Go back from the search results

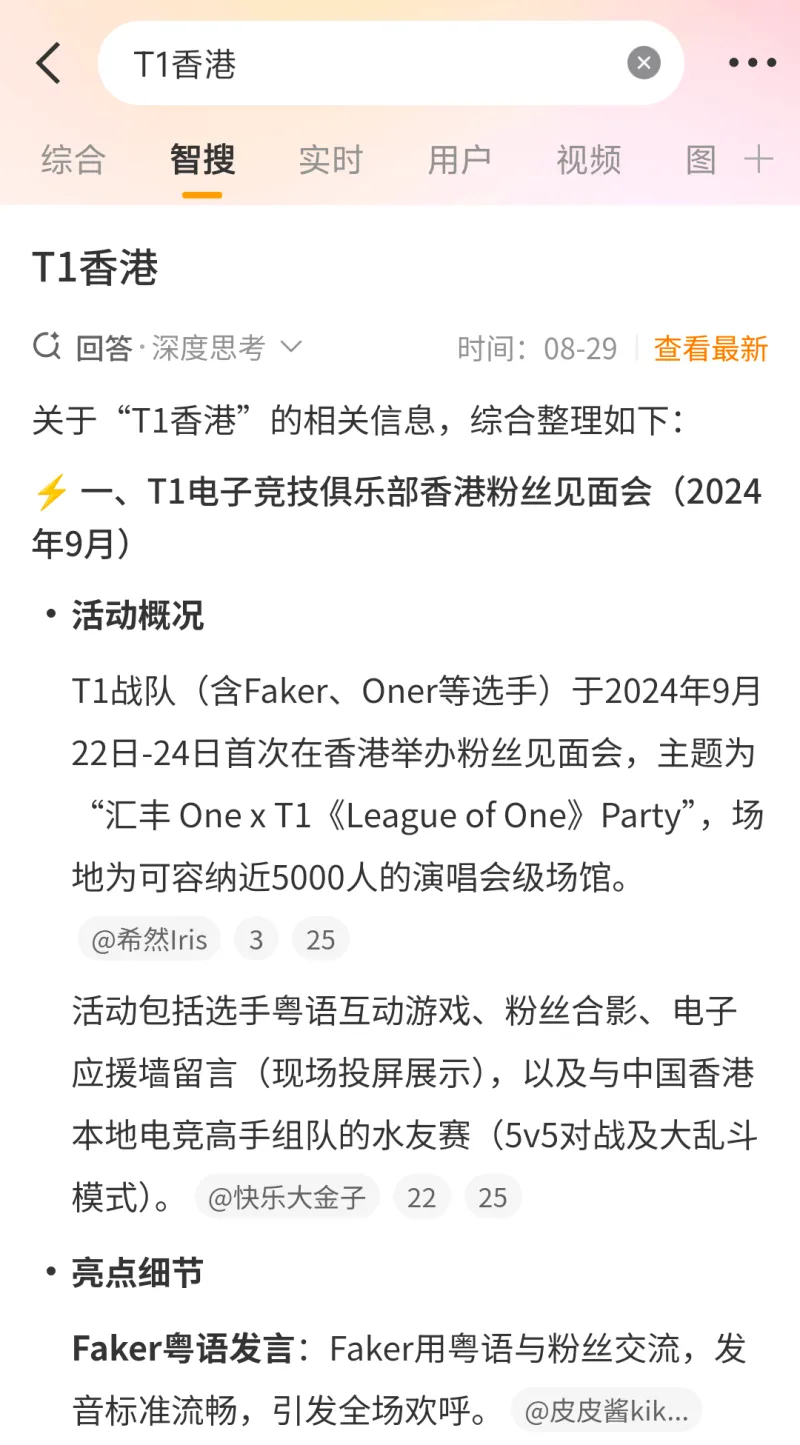click(48, 64)
